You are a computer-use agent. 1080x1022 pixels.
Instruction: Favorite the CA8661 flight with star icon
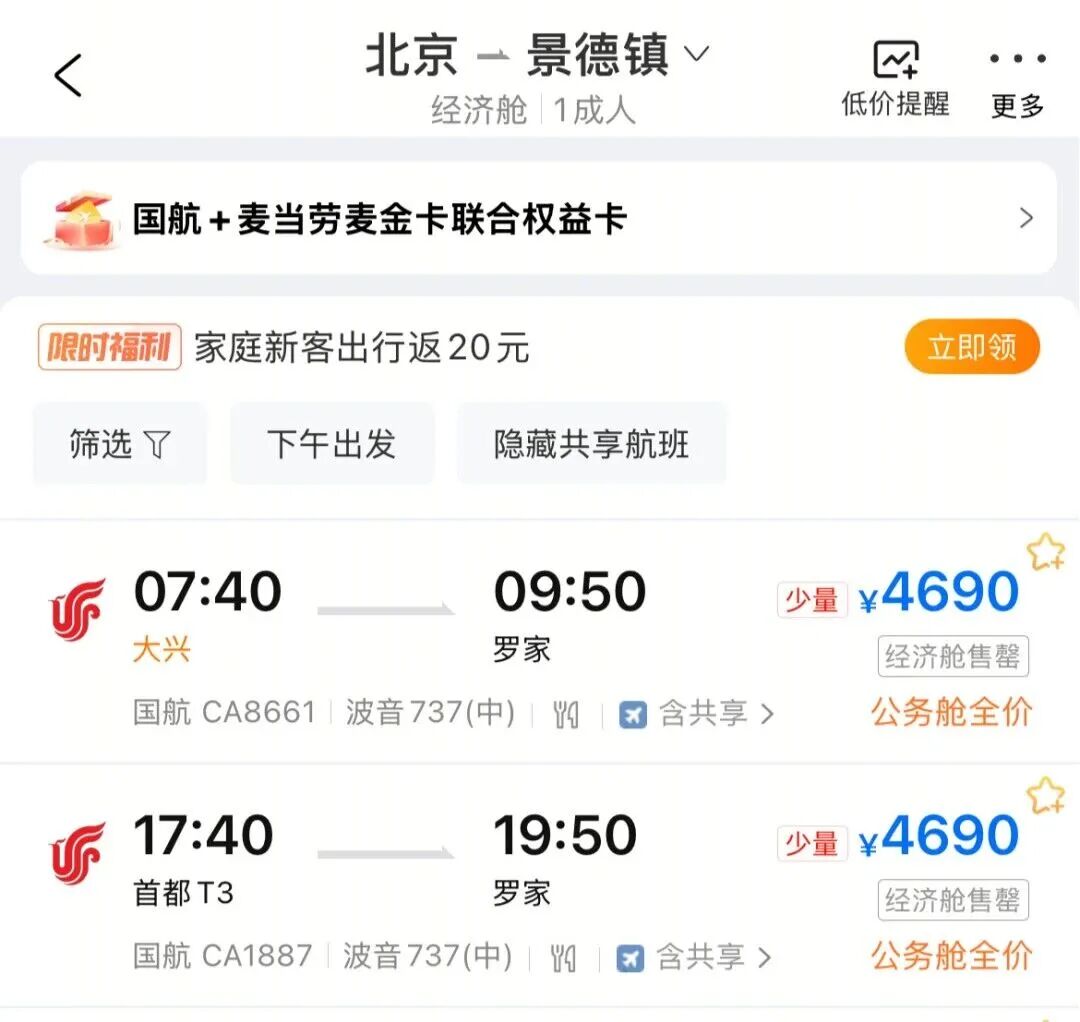[1046, 552]
